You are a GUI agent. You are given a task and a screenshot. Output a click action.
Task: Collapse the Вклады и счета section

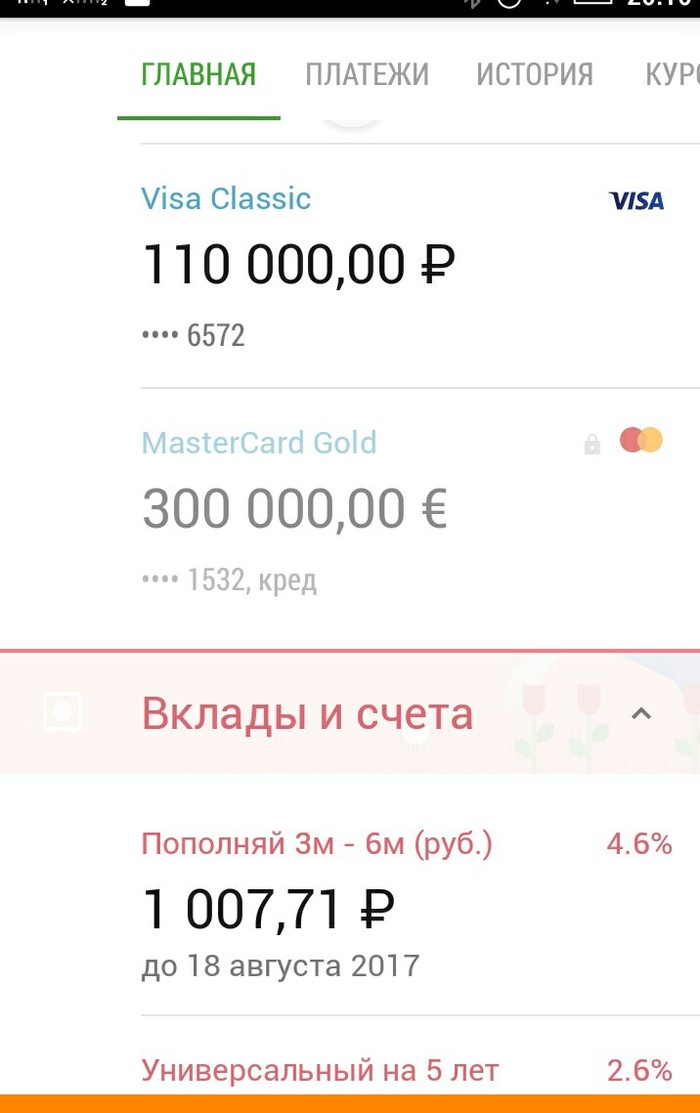641,713
